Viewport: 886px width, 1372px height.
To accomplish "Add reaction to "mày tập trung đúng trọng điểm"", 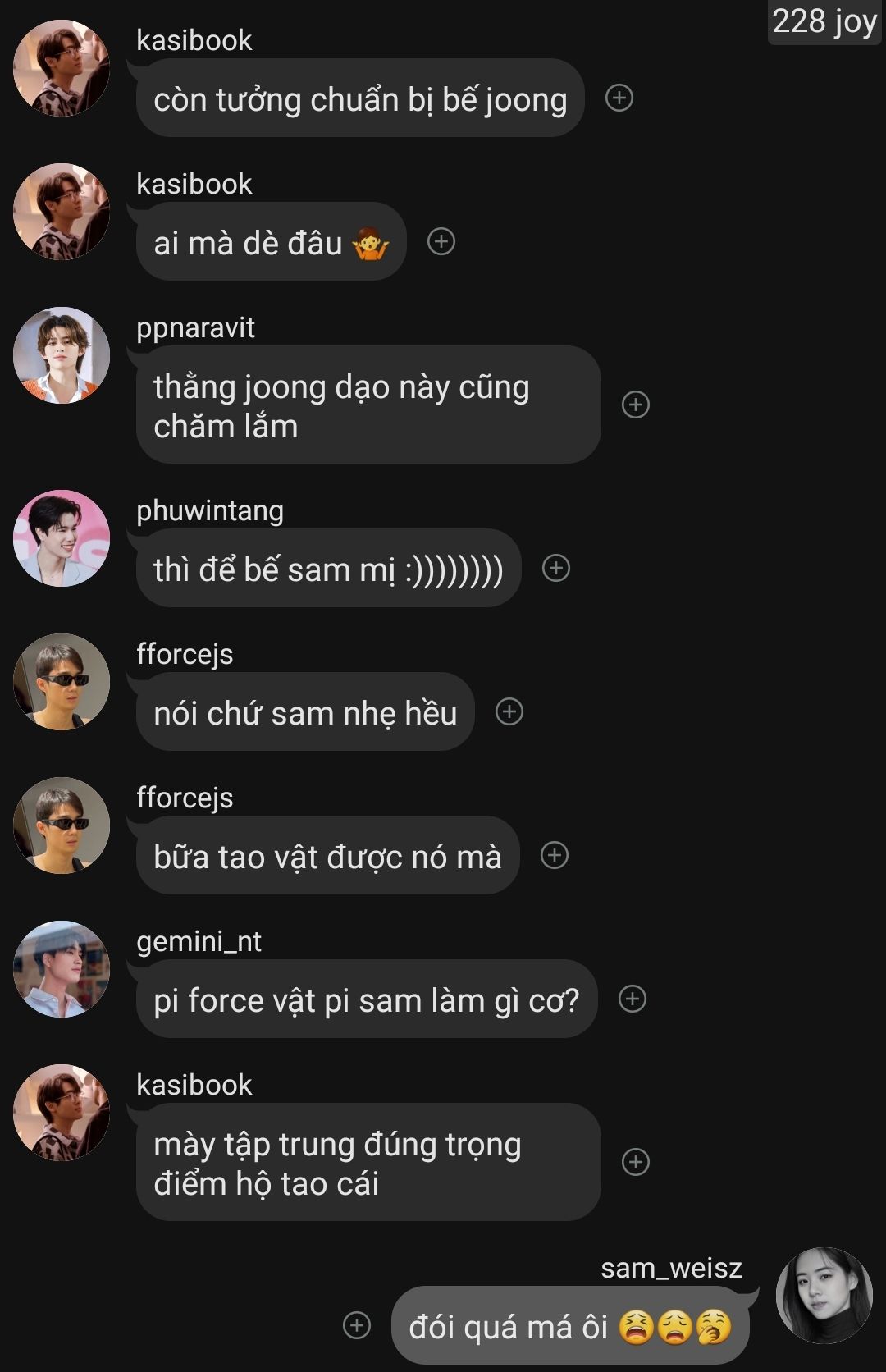I will [636, 1162].
